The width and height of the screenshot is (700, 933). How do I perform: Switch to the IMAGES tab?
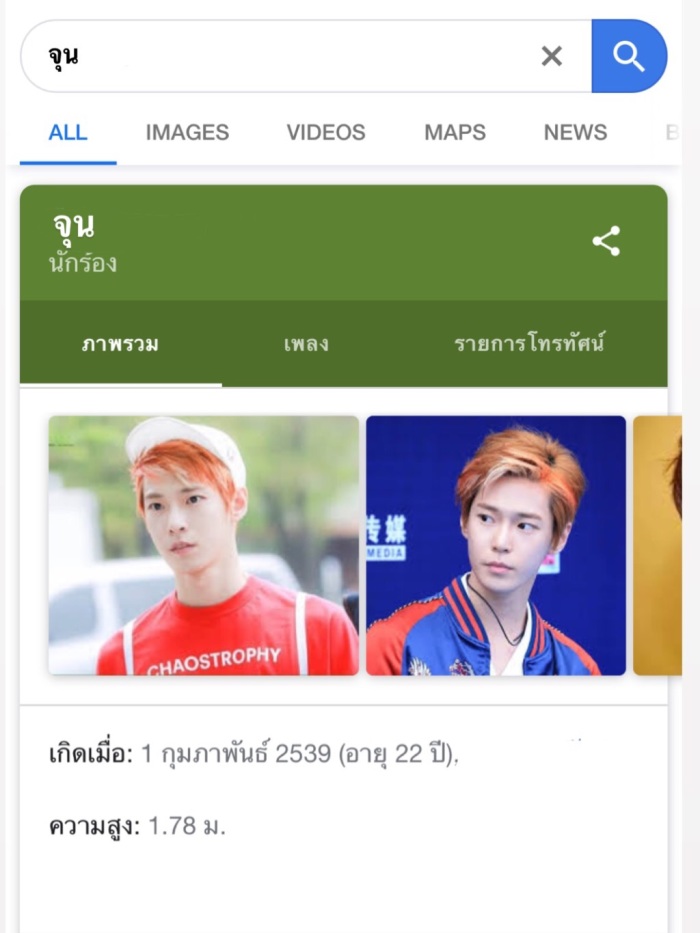pos(187,132)
